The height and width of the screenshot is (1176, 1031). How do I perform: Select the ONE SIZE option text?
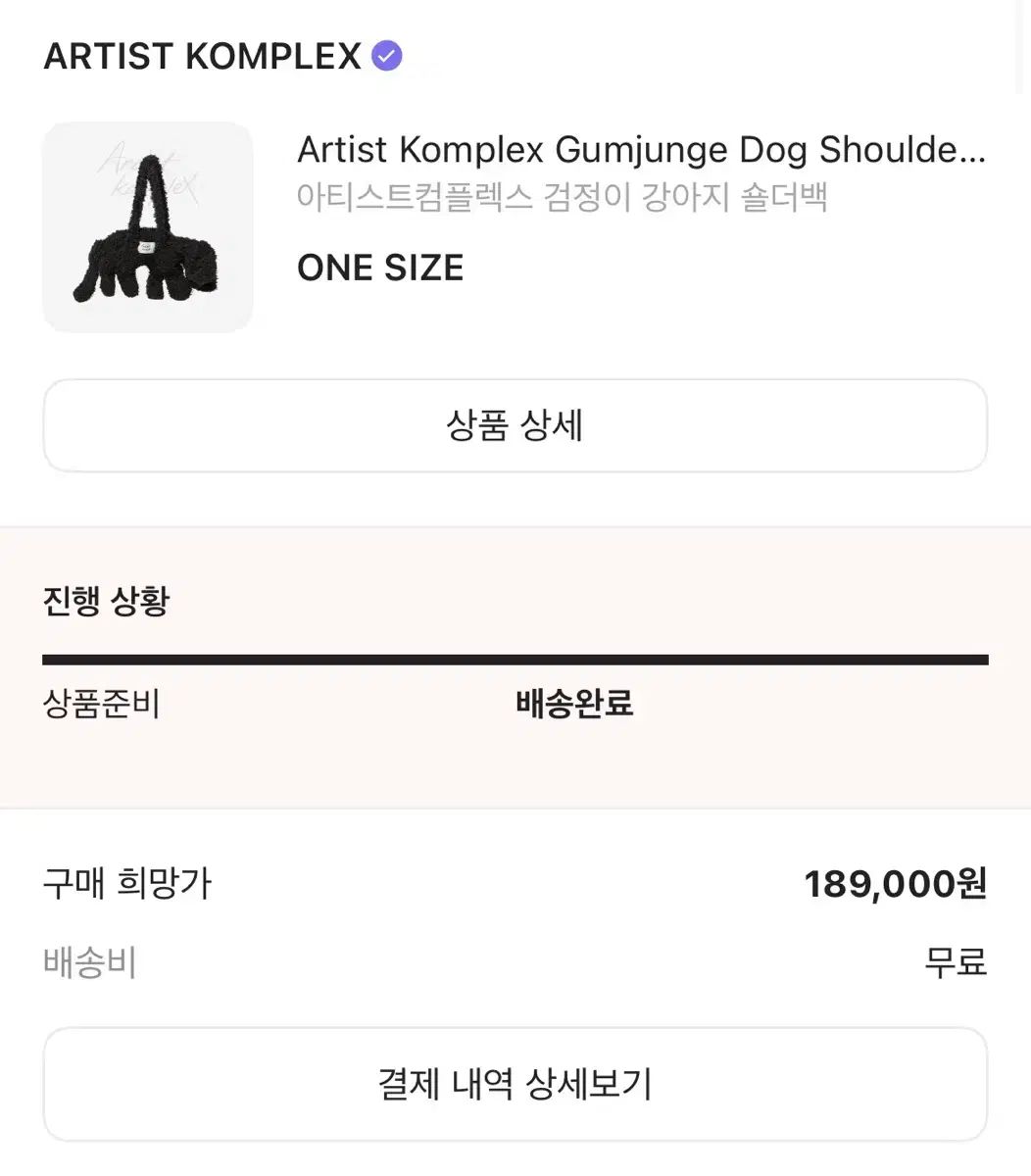pos(381,267)
